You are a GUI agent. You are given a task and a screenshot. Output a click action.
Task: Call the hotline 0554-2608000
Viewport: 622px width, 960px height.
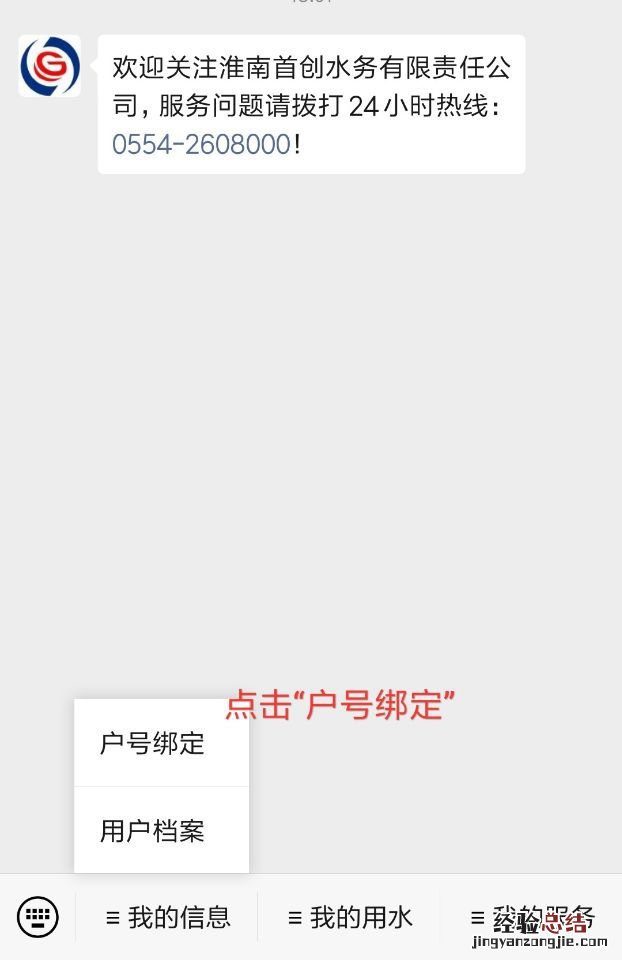pos(201,144)
